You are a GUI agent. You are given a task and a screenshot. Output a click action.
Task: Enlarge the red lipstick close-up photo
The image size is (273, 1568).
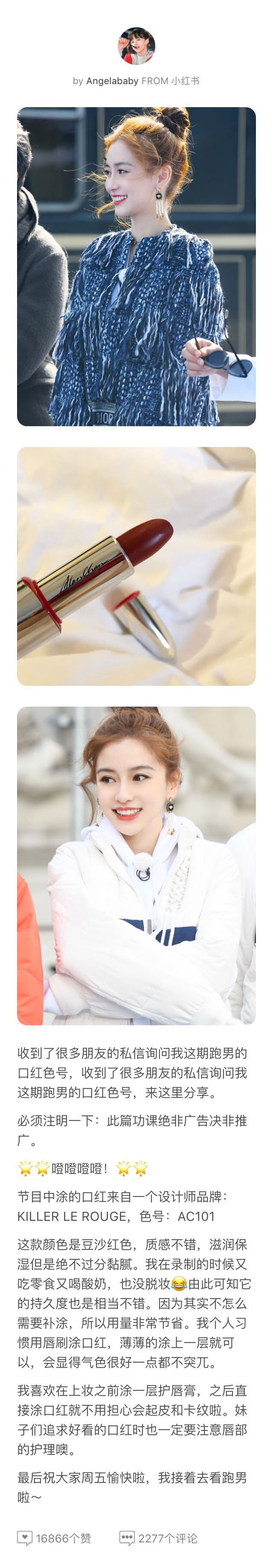(136, 566)
